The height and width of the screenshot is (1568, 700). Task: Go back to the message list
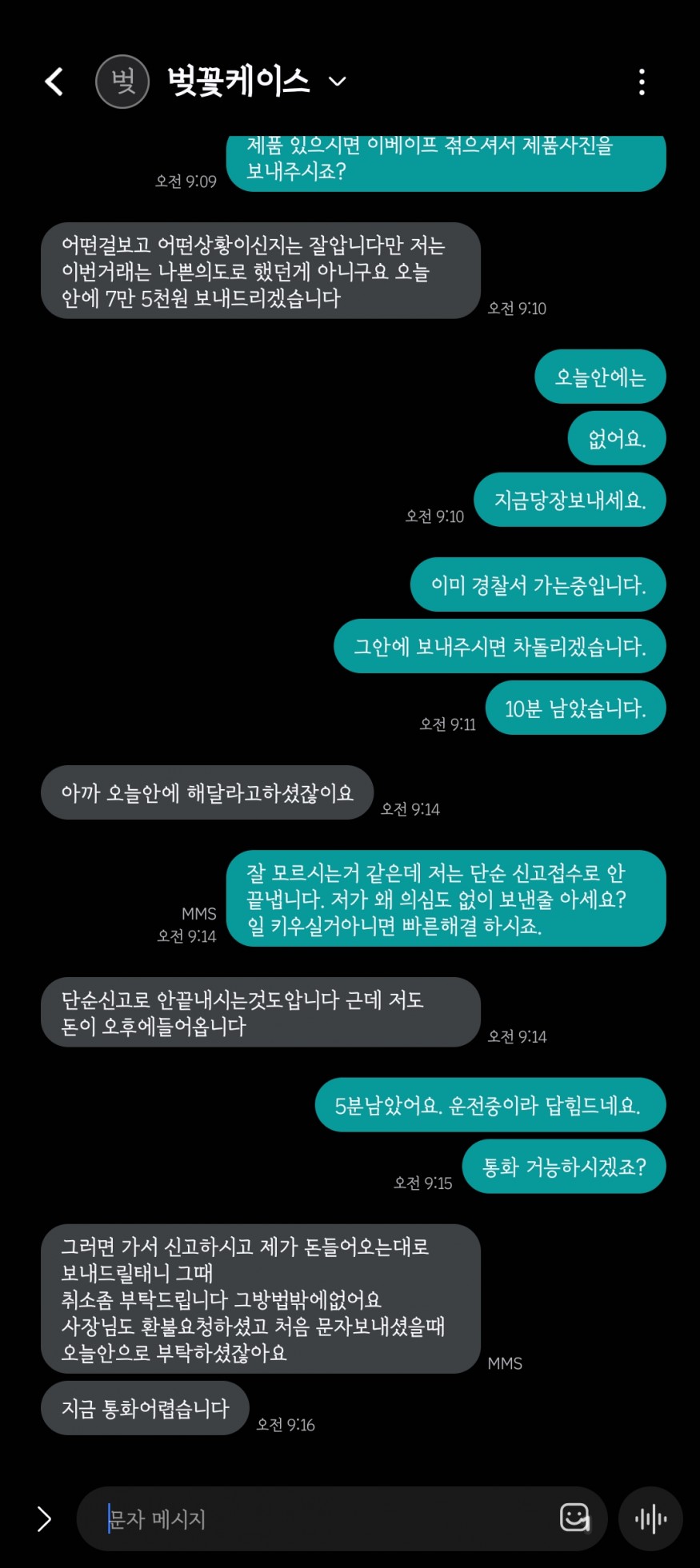click(x=54, y=82)
